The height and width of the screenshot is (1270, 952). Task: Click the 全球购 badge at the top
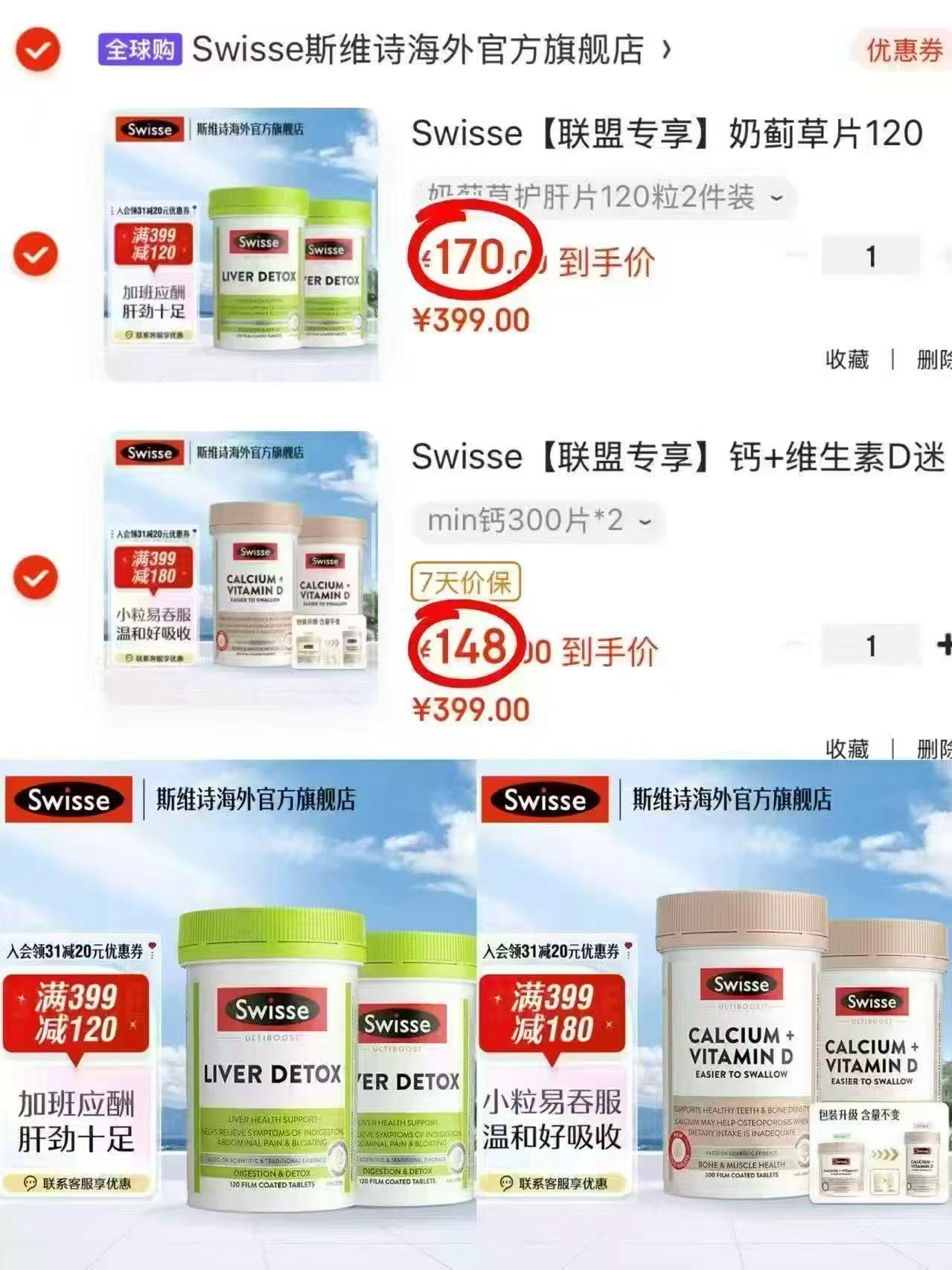138,50
